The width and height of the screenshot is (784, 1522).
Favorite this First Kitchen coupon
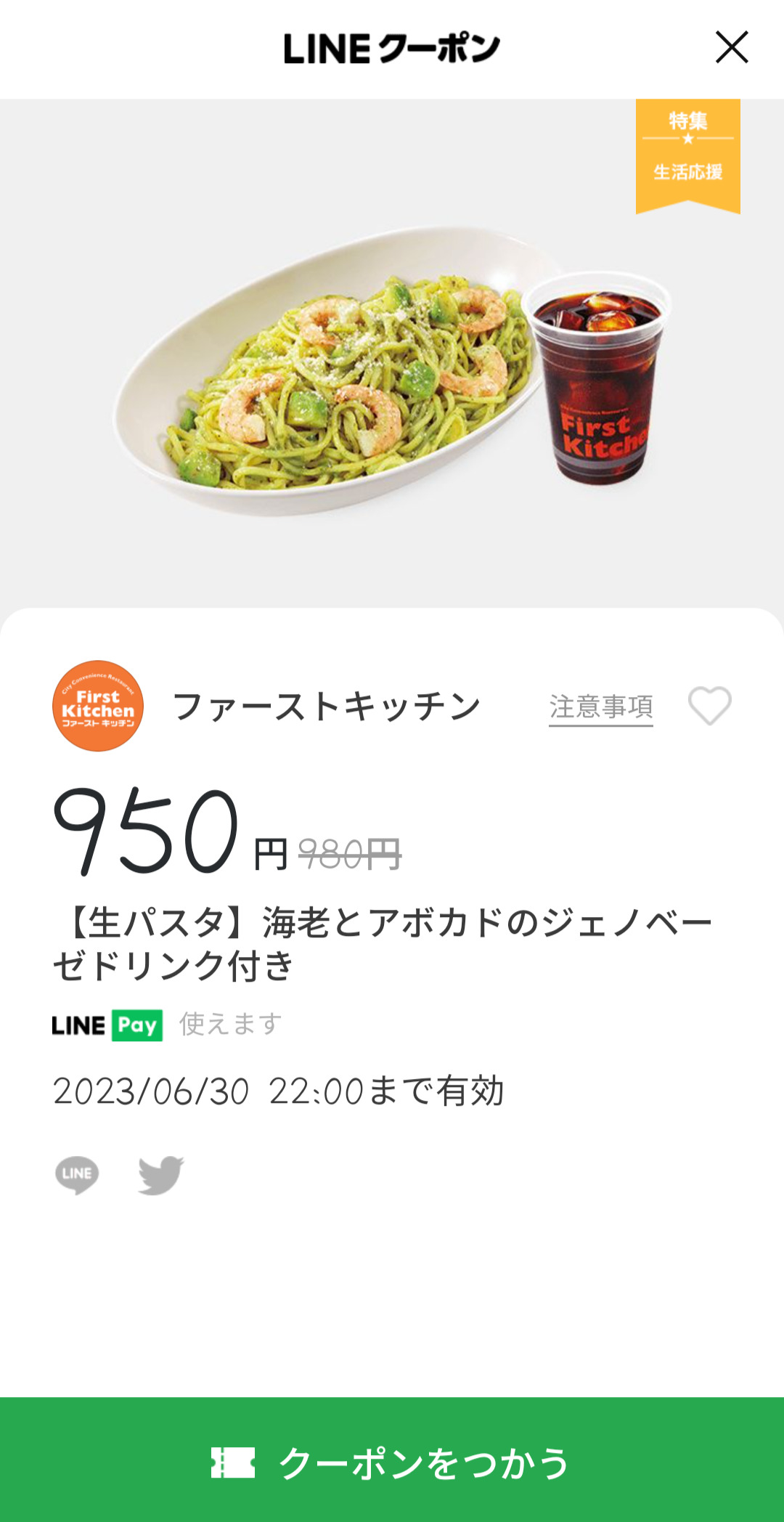[x=709, y=706]
